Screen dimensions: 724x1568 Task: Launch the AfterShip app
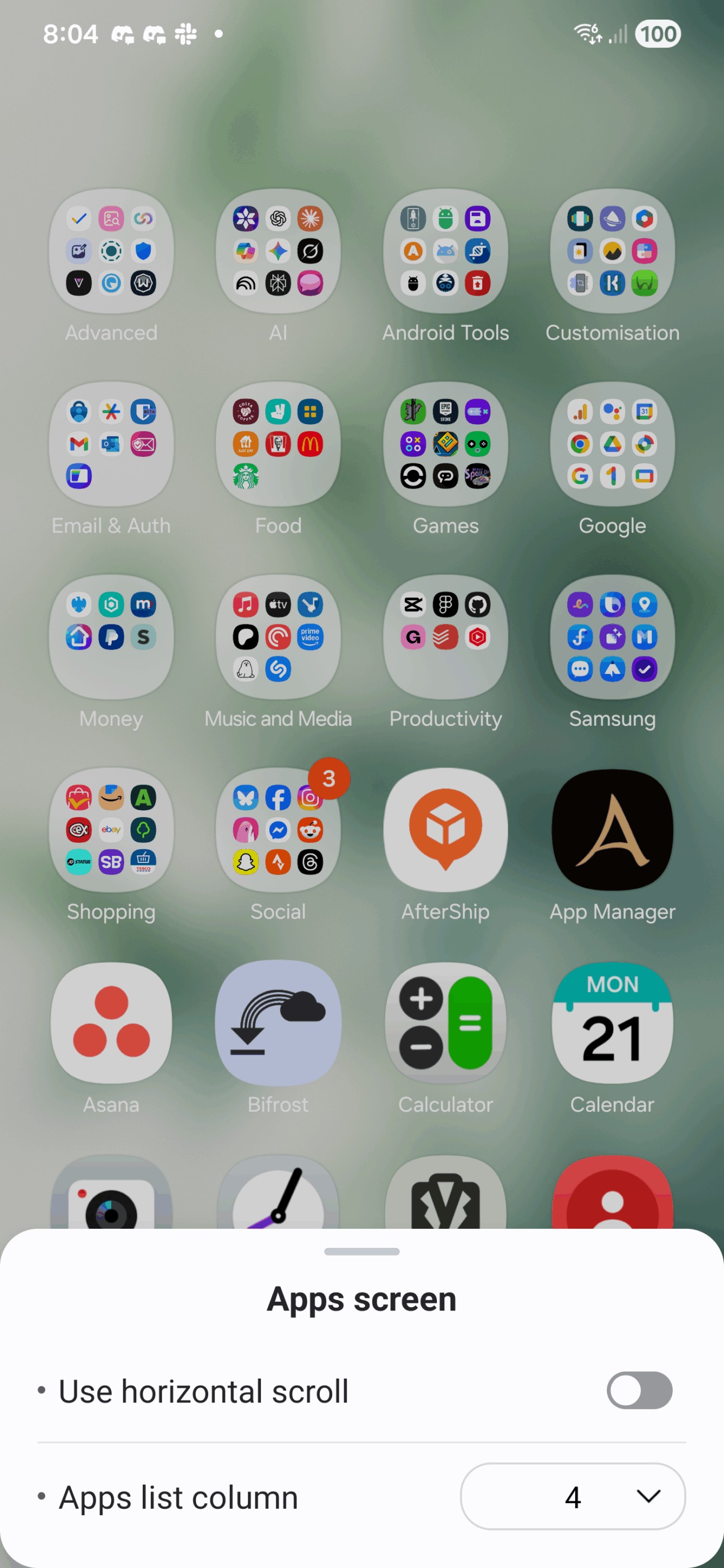click(445, 830)
